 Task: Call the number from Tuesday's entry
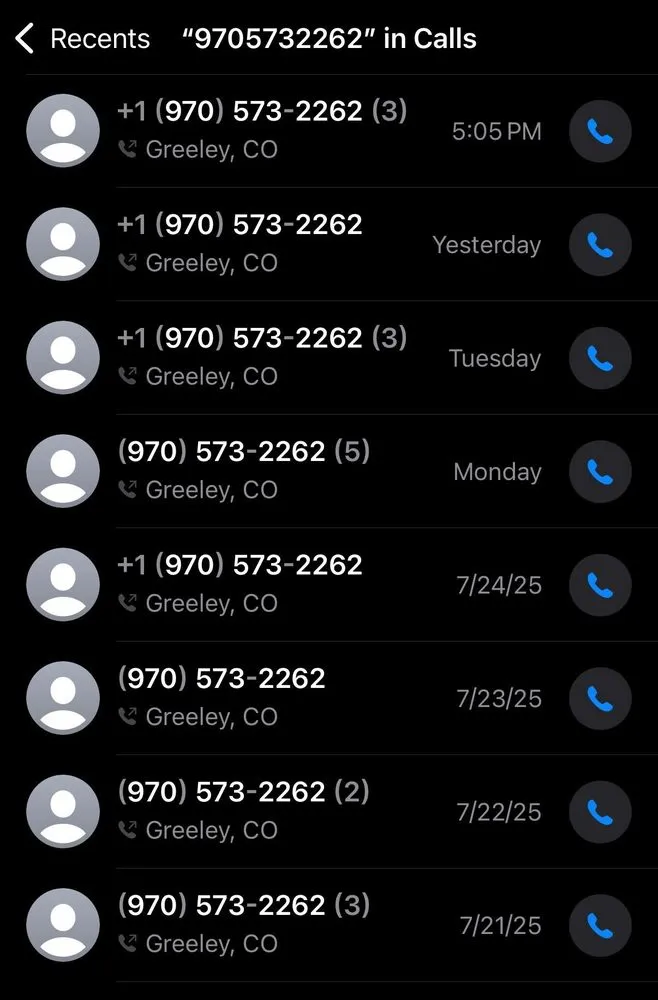600,358
